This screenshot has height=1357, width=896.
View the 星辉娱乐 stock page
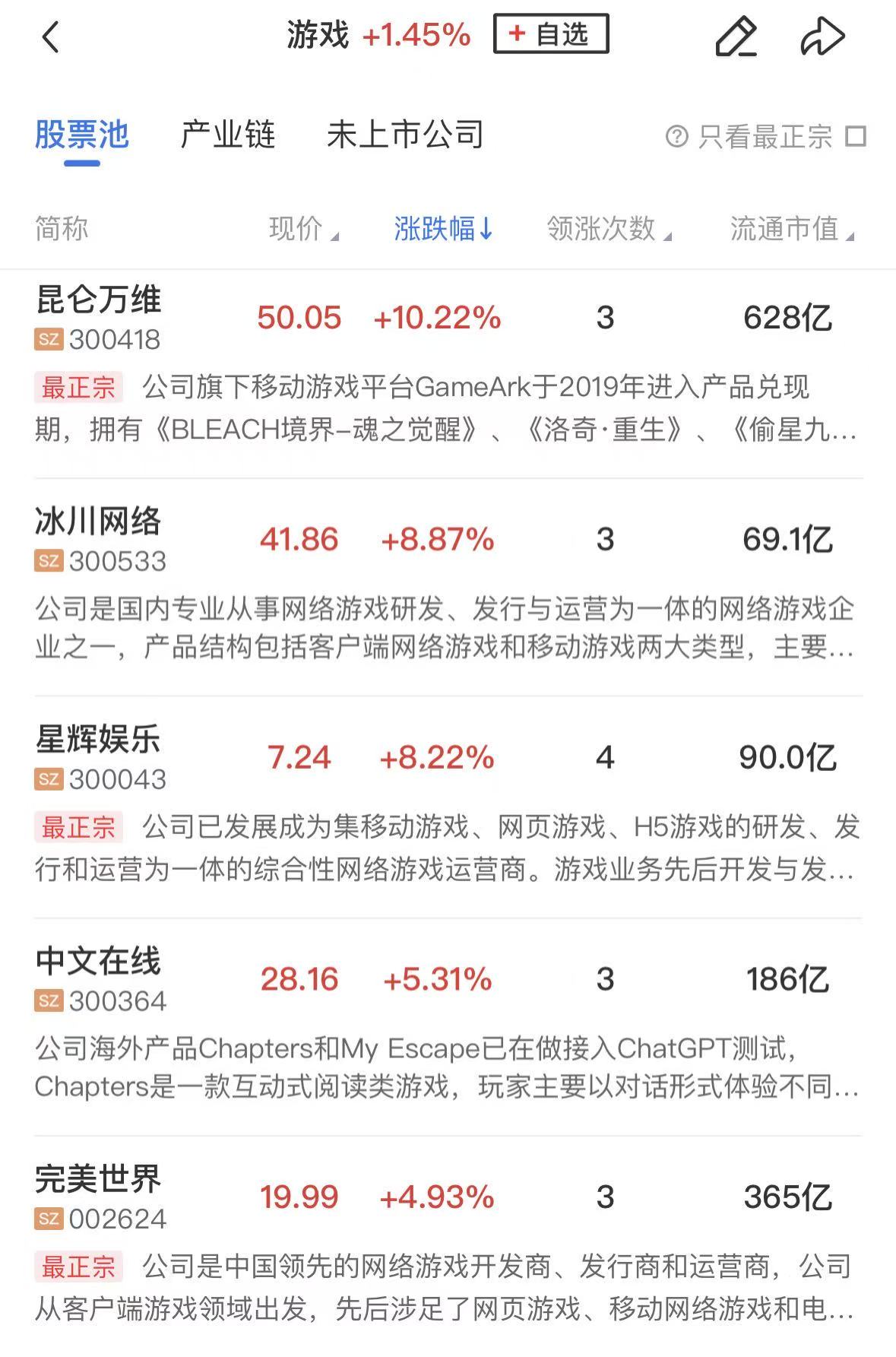99,740
